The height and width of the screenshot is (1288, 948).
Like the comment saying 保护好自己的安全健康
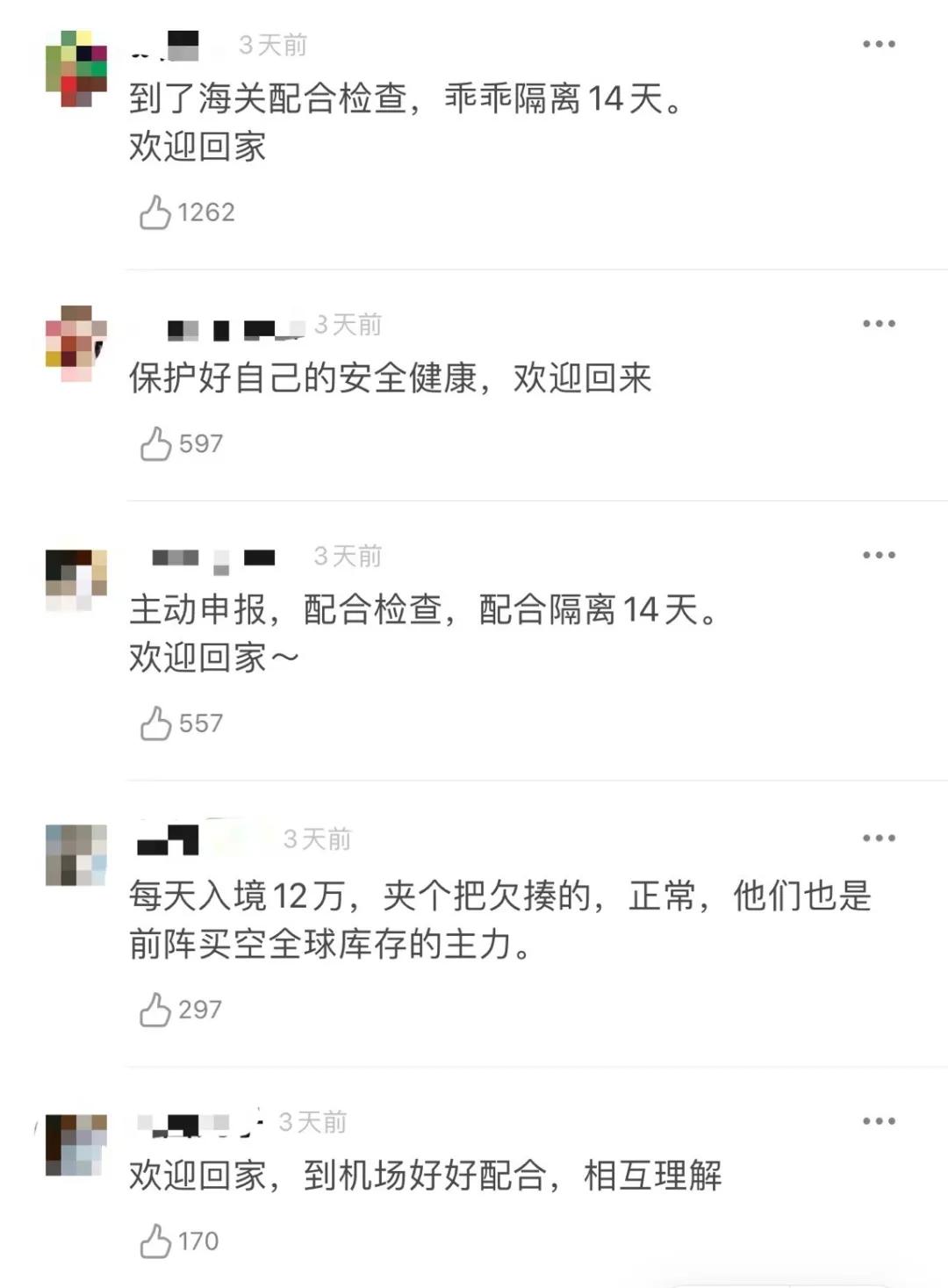pyautogui.click(x=156, y=443)
